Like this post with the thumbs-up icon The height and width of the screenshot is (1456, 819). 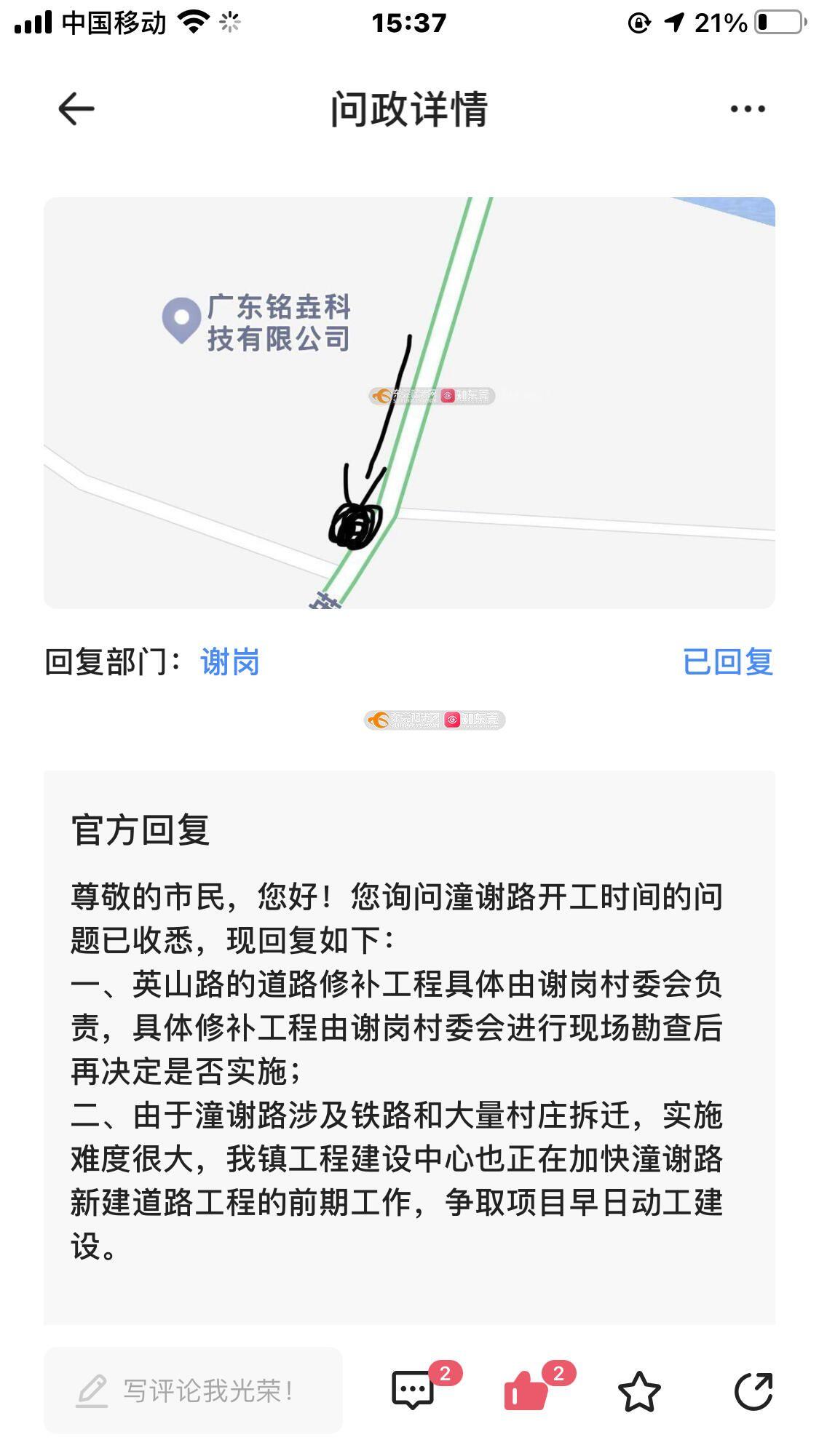click(526, 1391)
